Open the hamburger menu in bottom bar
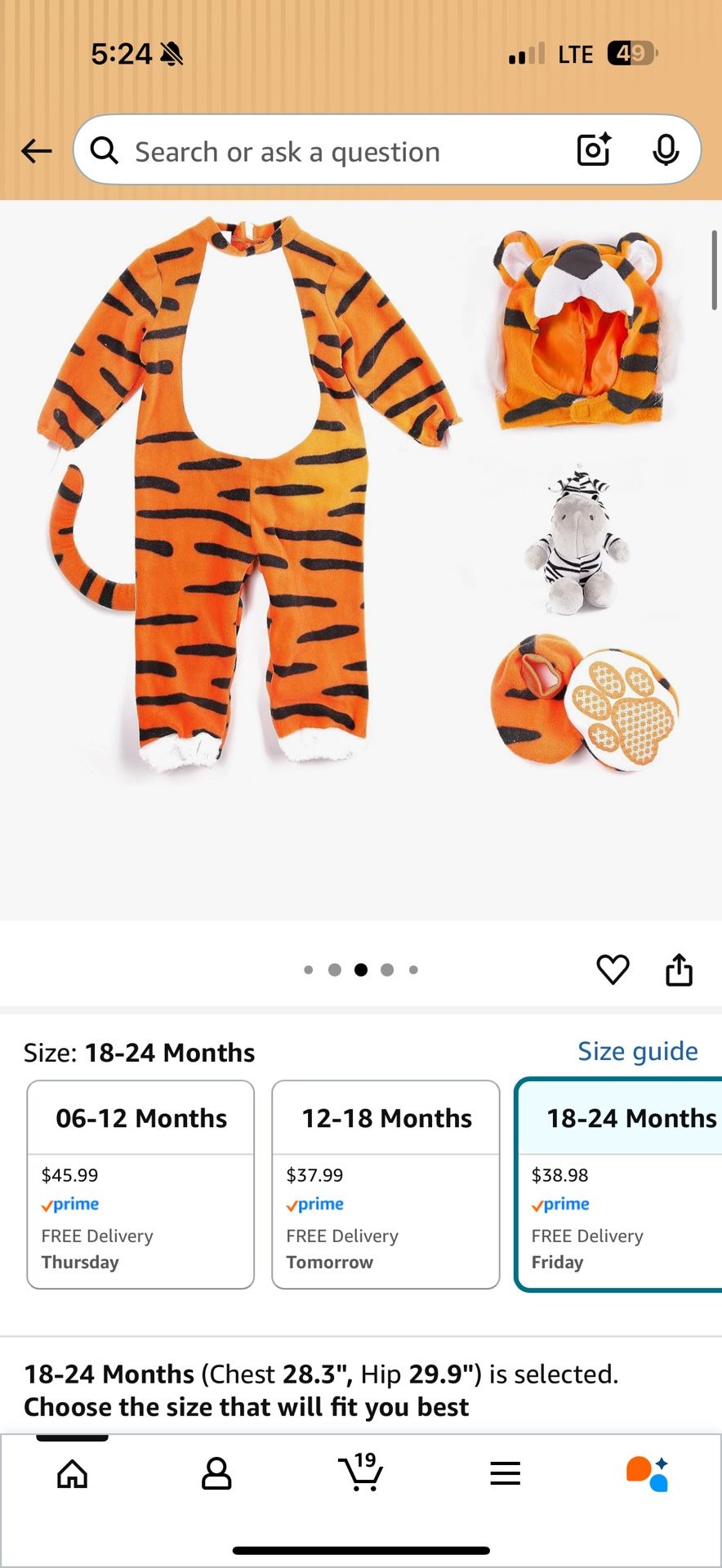The width and height of the screenshot is (722, 1568). point(506,1474)
